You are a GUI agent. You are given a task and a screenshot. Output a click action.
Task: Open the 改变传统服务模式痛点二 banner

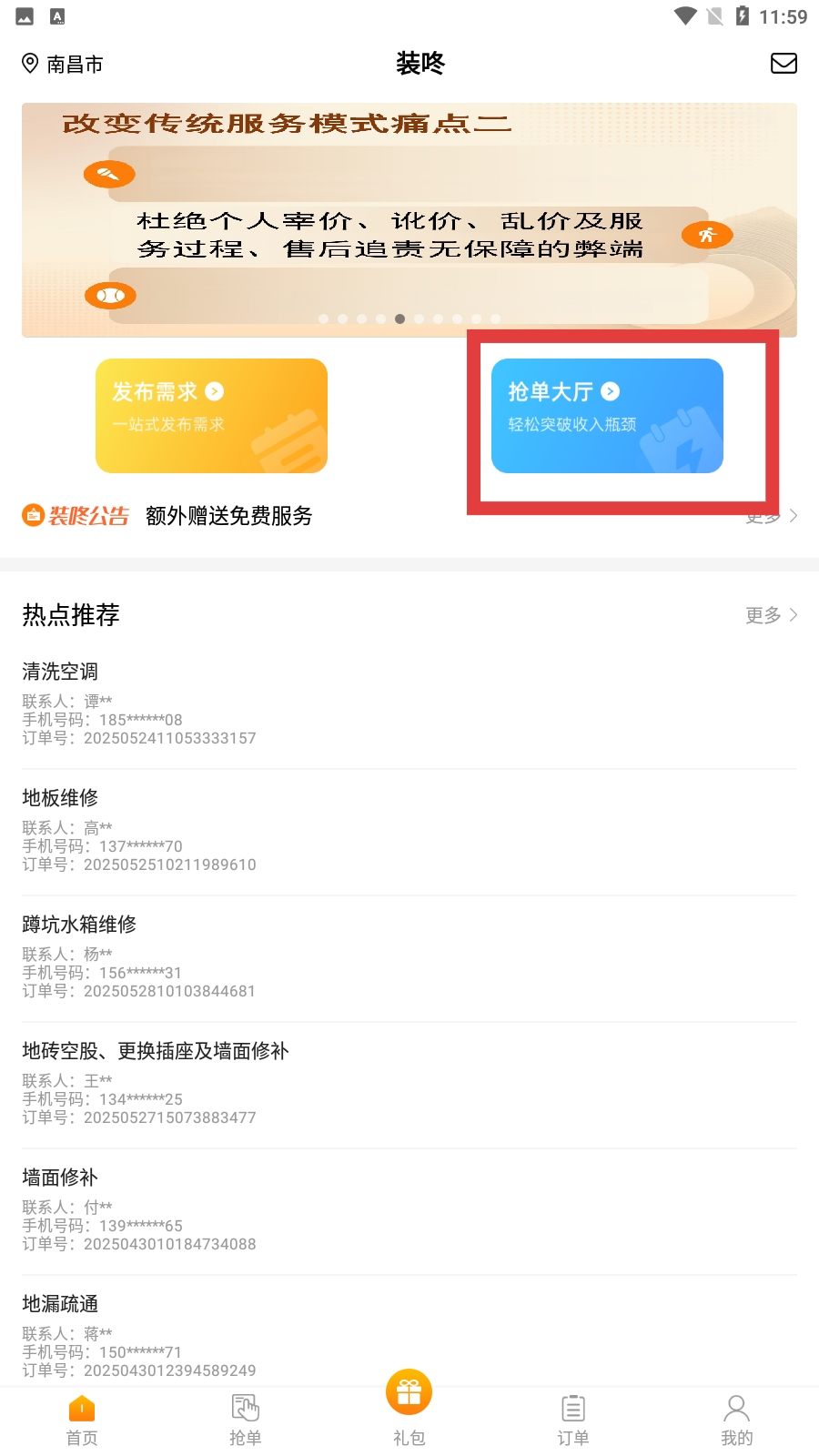[x=409, y=219]
